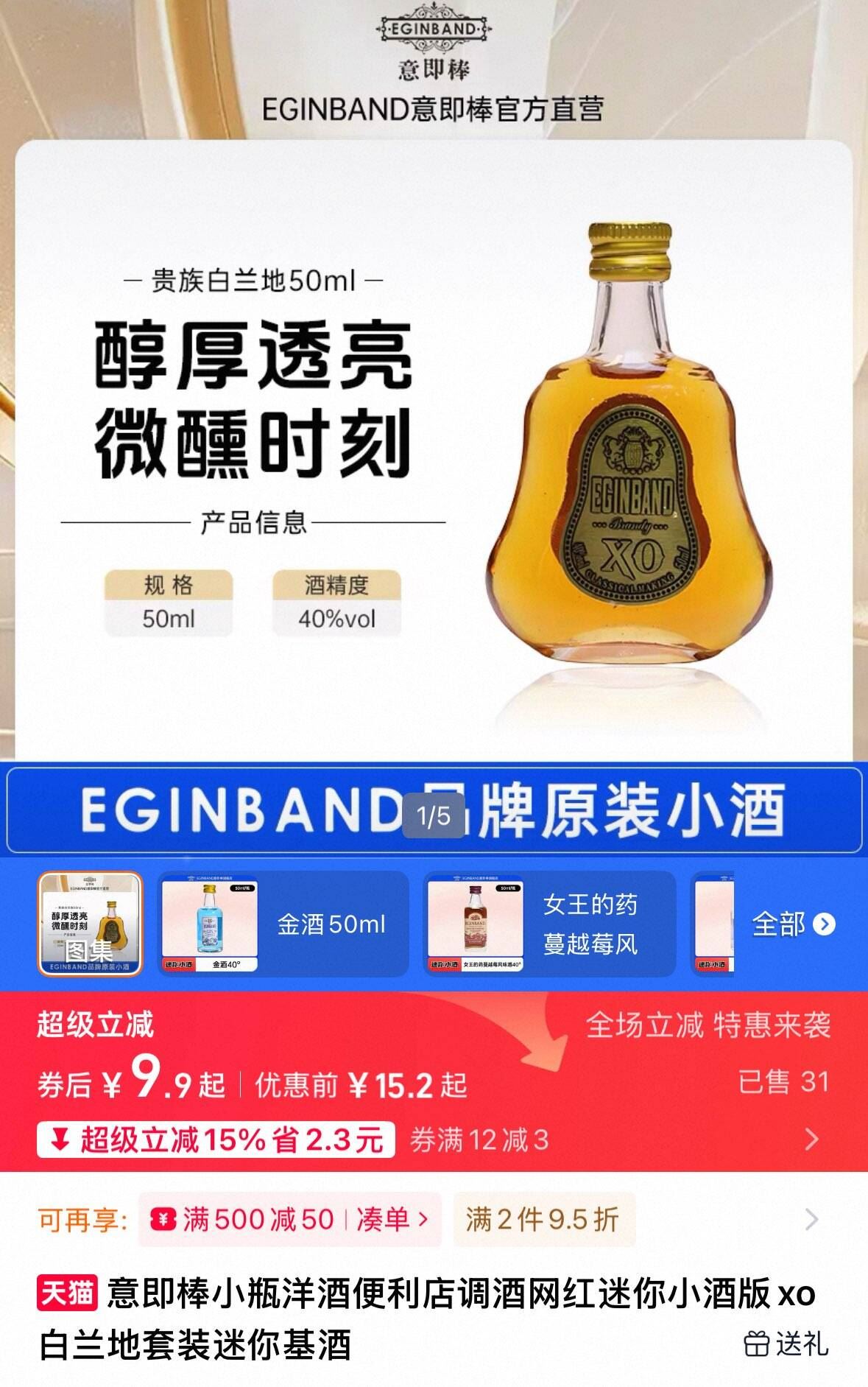
Task: Open the 满2件9.5折 promotion
Action: [543, 1220]
